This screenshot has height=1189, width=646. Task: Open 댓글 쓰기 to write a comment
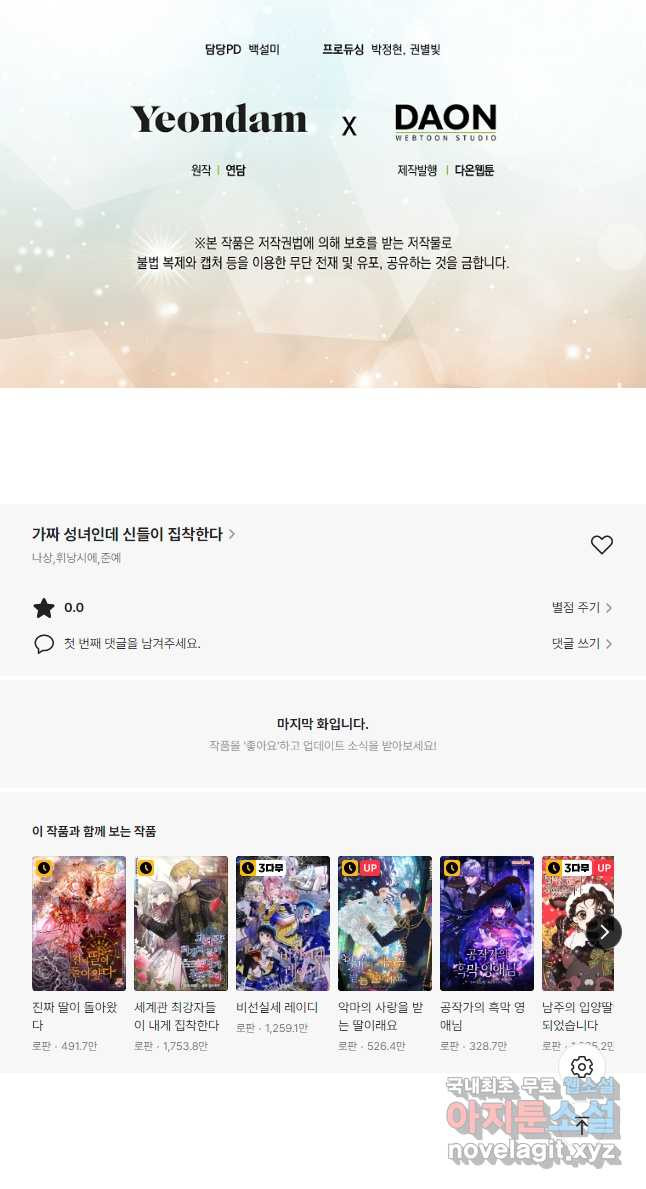(581, 643)
